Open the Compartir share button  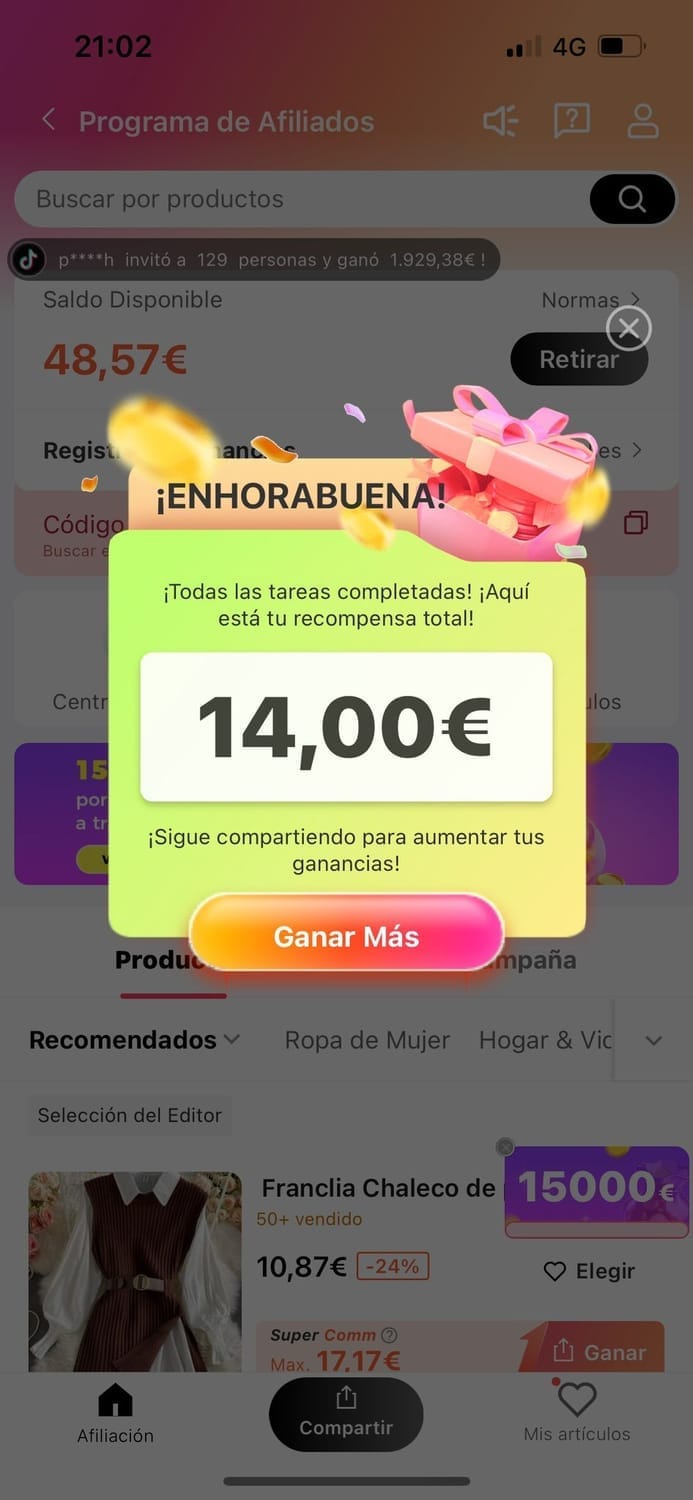(x=346, y=1413)
